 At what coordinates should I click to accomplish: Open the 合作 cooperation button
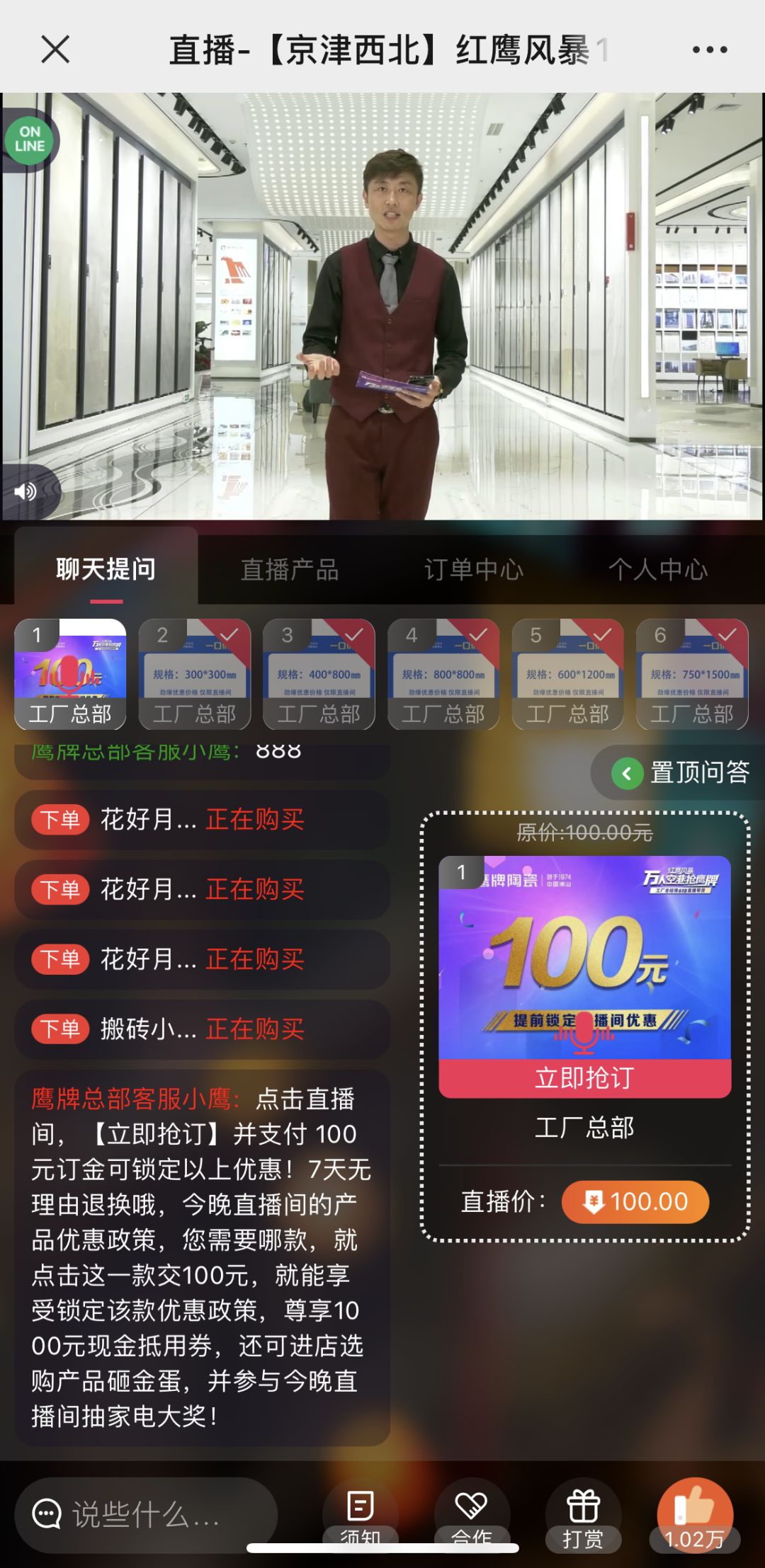(x=472, y=1513)
